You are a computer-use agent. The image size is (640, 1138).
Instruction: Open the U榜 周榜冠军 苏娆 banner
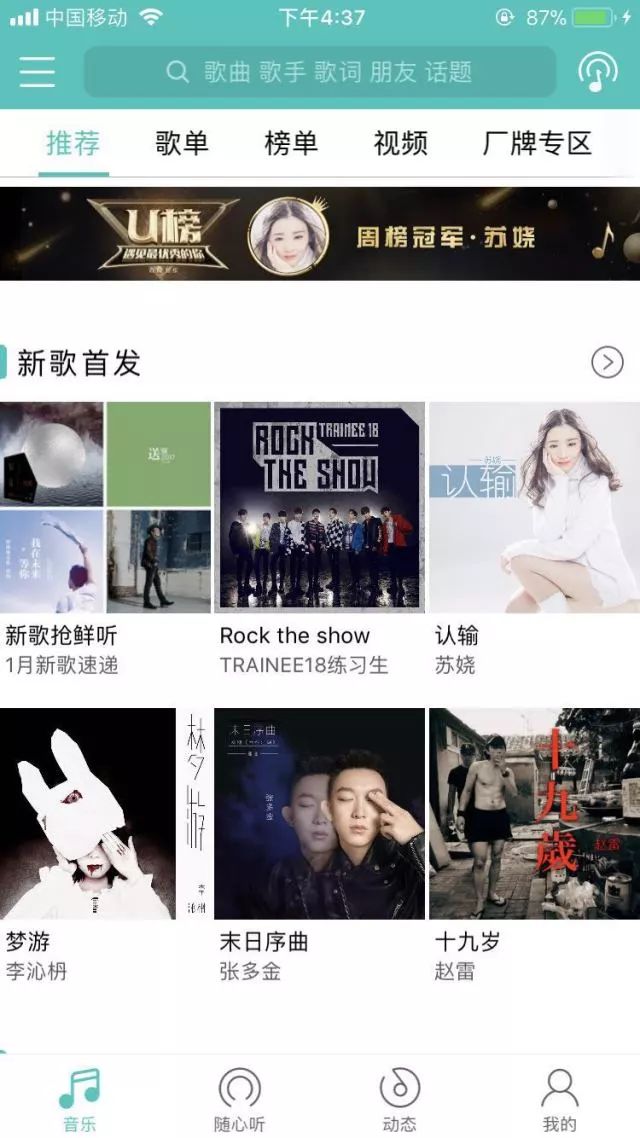[x=320, y=234]
